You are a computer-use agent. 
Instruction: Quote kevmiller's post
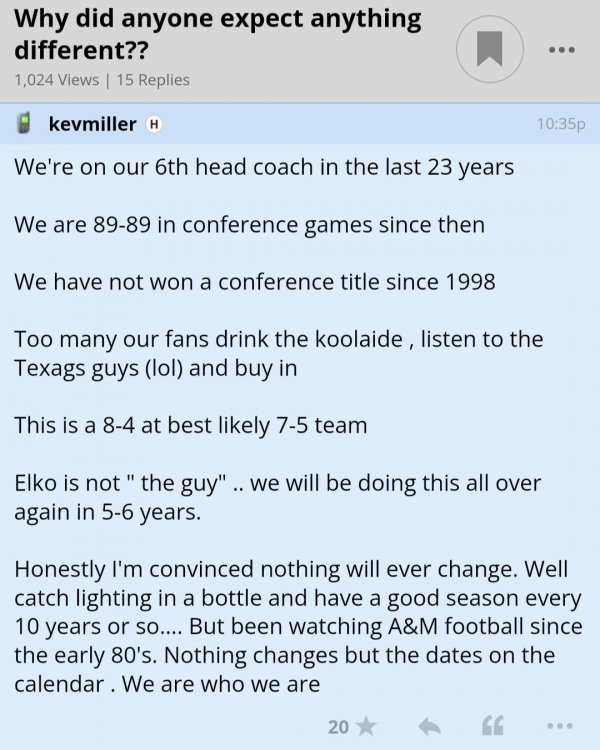coord(493,726)
